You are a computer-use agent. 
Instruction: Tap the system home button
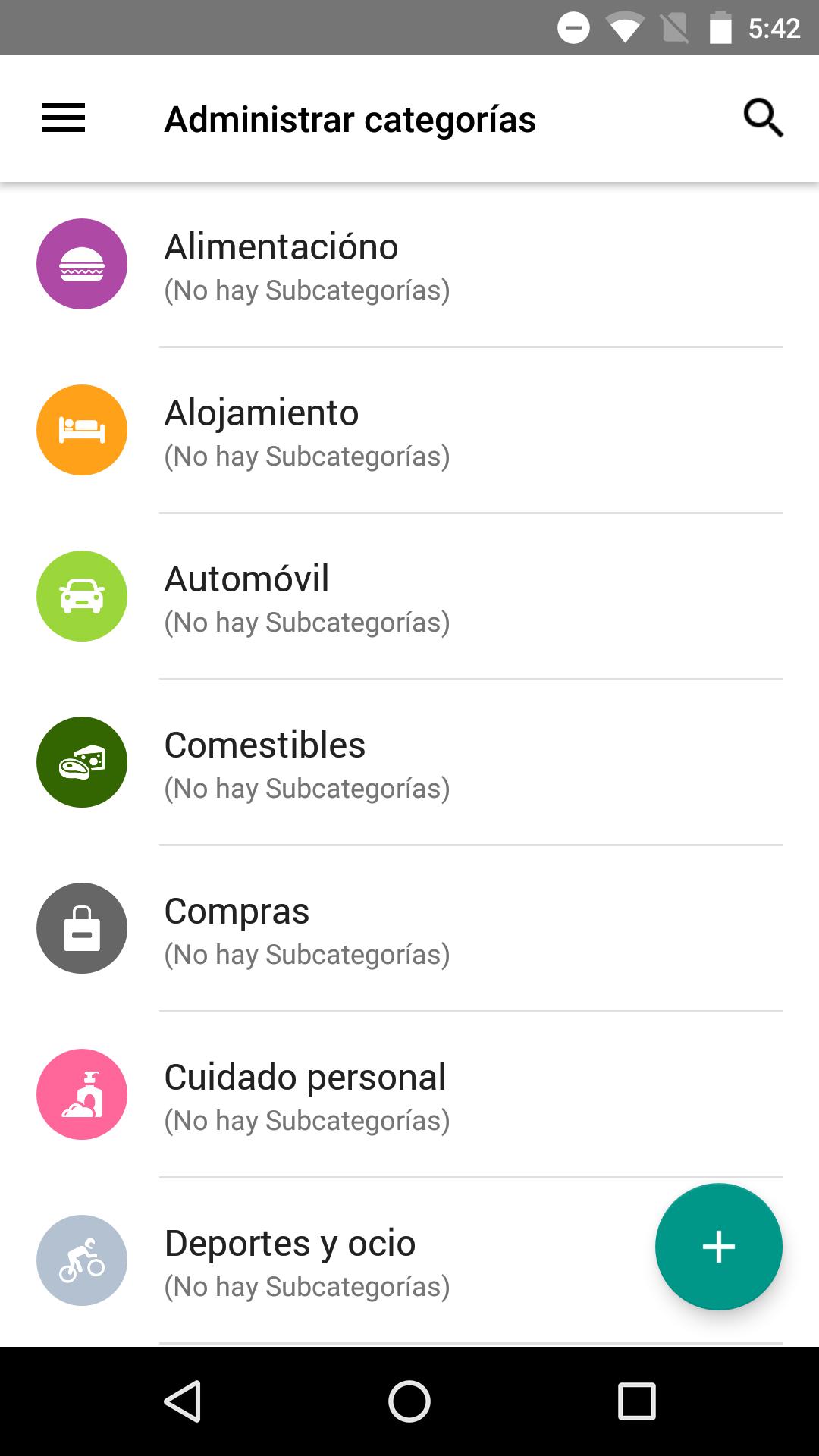409,1401
